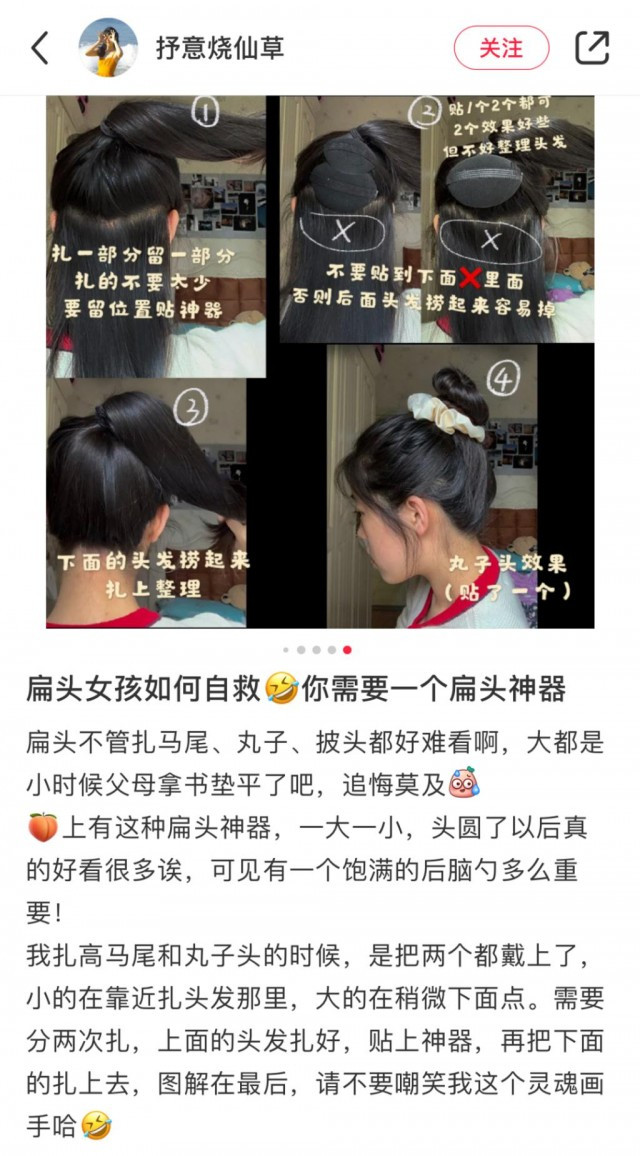The image size is (640, 1156).
Task: Open the hairstyle tutorial image full screen
Action: (320, 362)
